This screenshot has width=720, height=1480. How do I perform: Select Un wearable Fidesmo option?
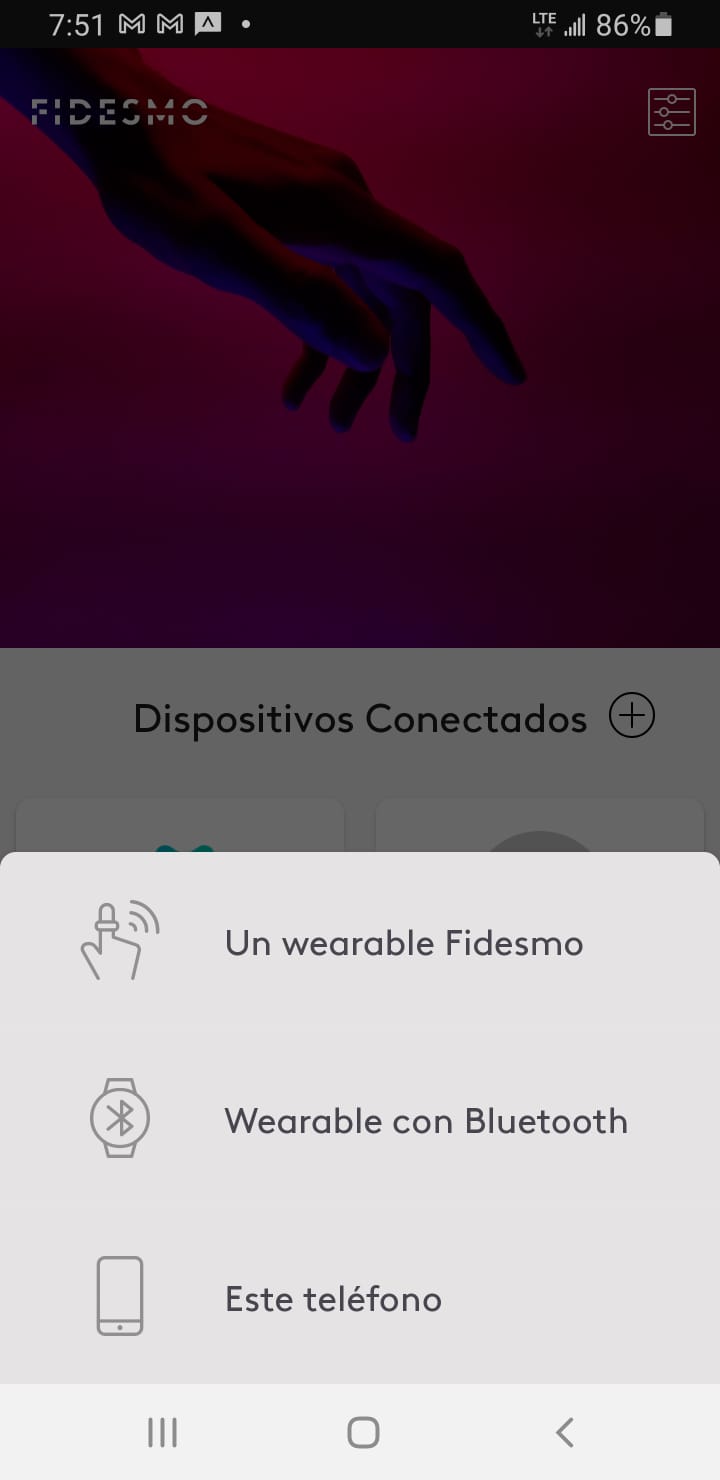pyautogui.click(x=403, y=943)
